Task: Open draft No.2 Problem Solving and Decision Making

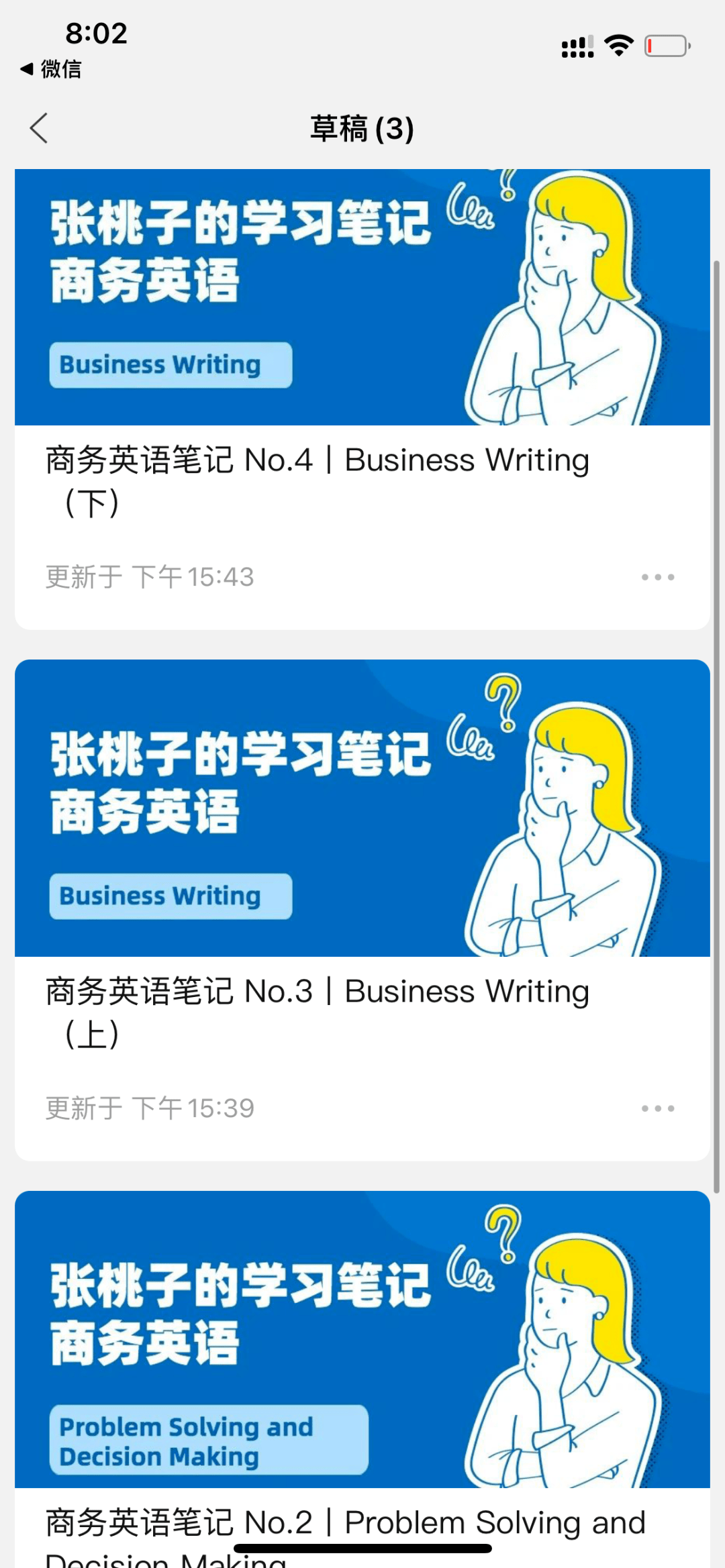Action: 362,1379
